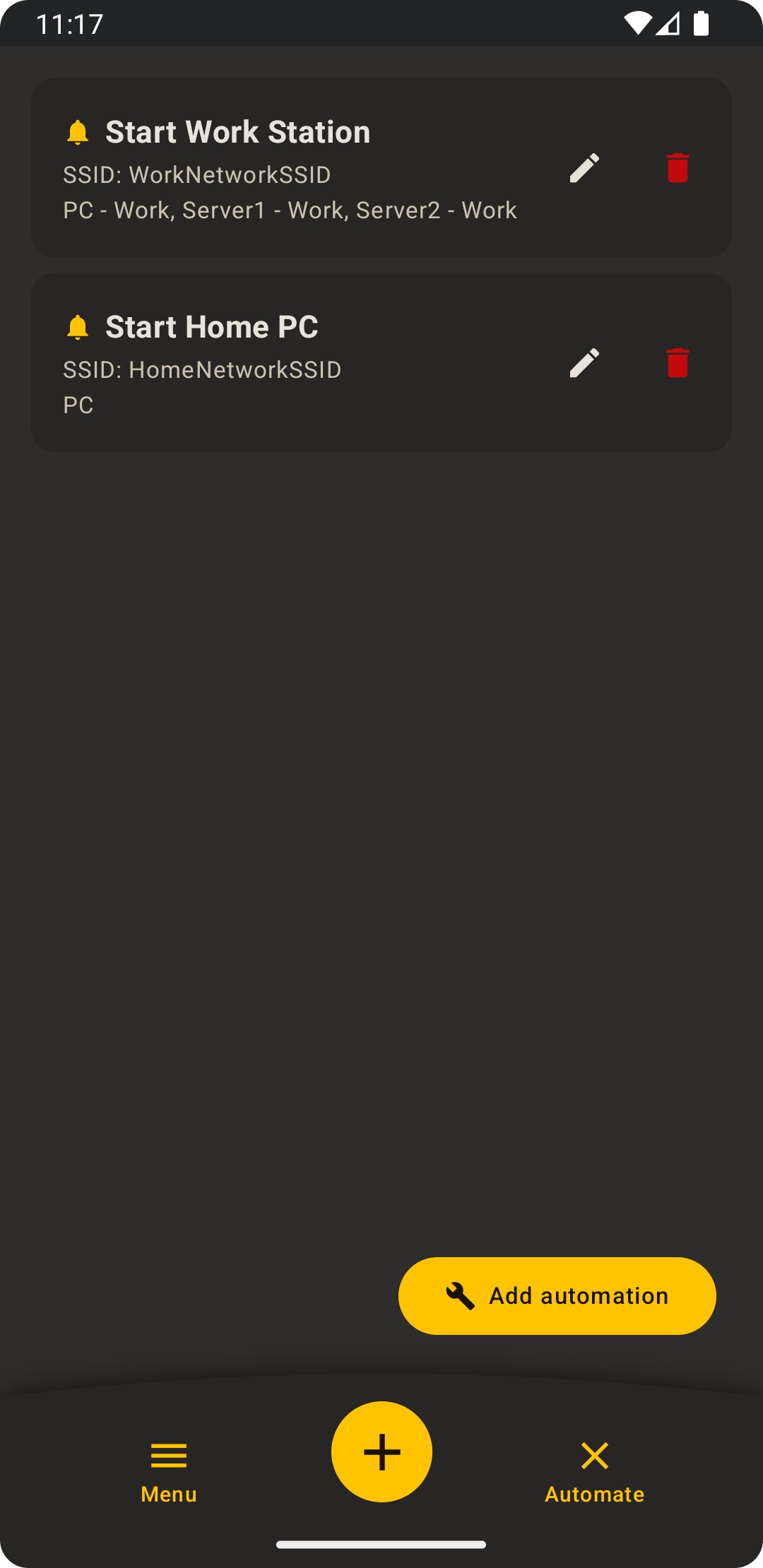Open the Start Home PC card
This screenshot has height=1568, width=763.
click(x=381, y=362)
